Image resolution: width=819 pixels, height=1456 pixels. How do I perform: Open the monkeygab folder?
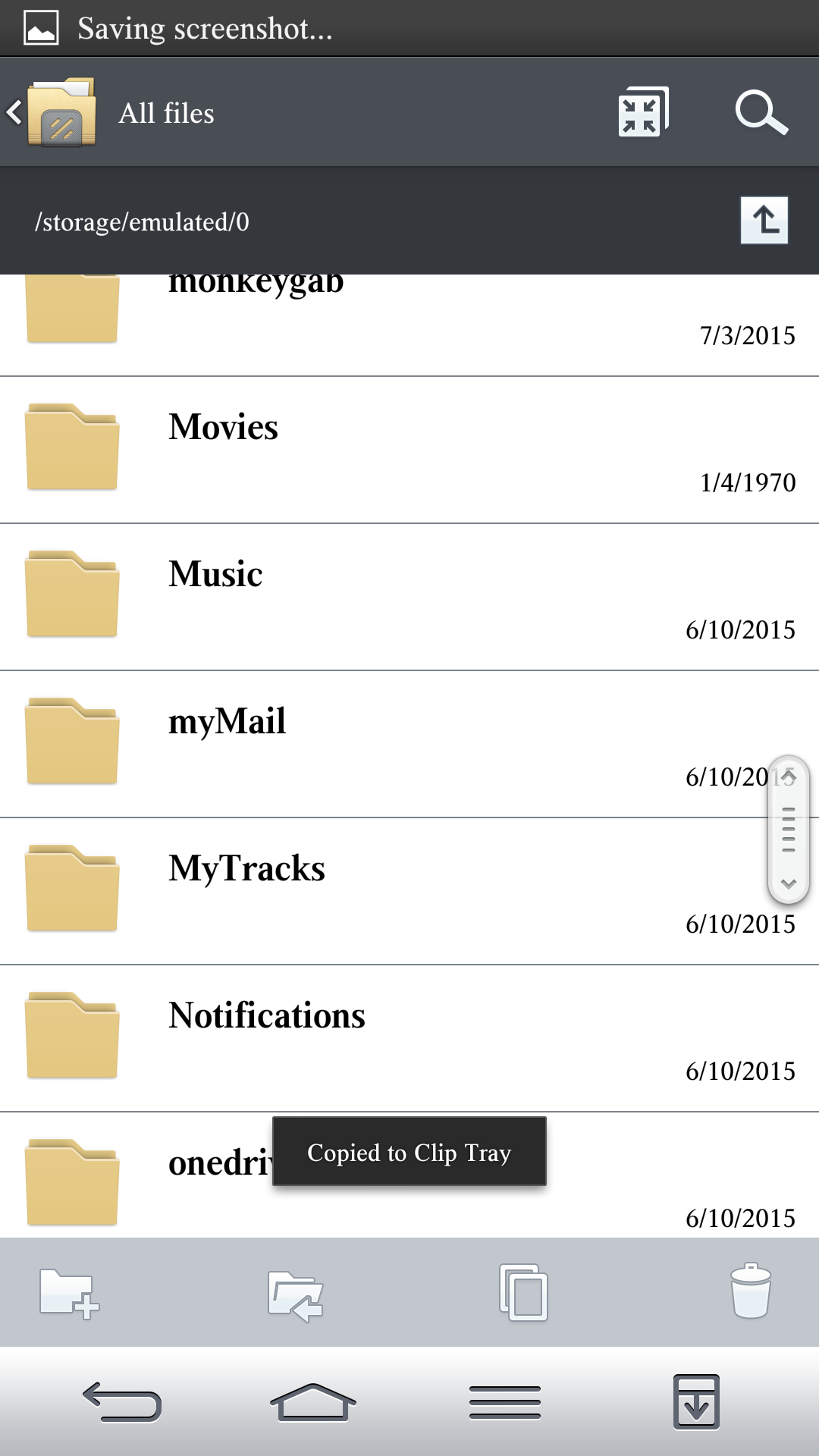(x=409, y=325)
